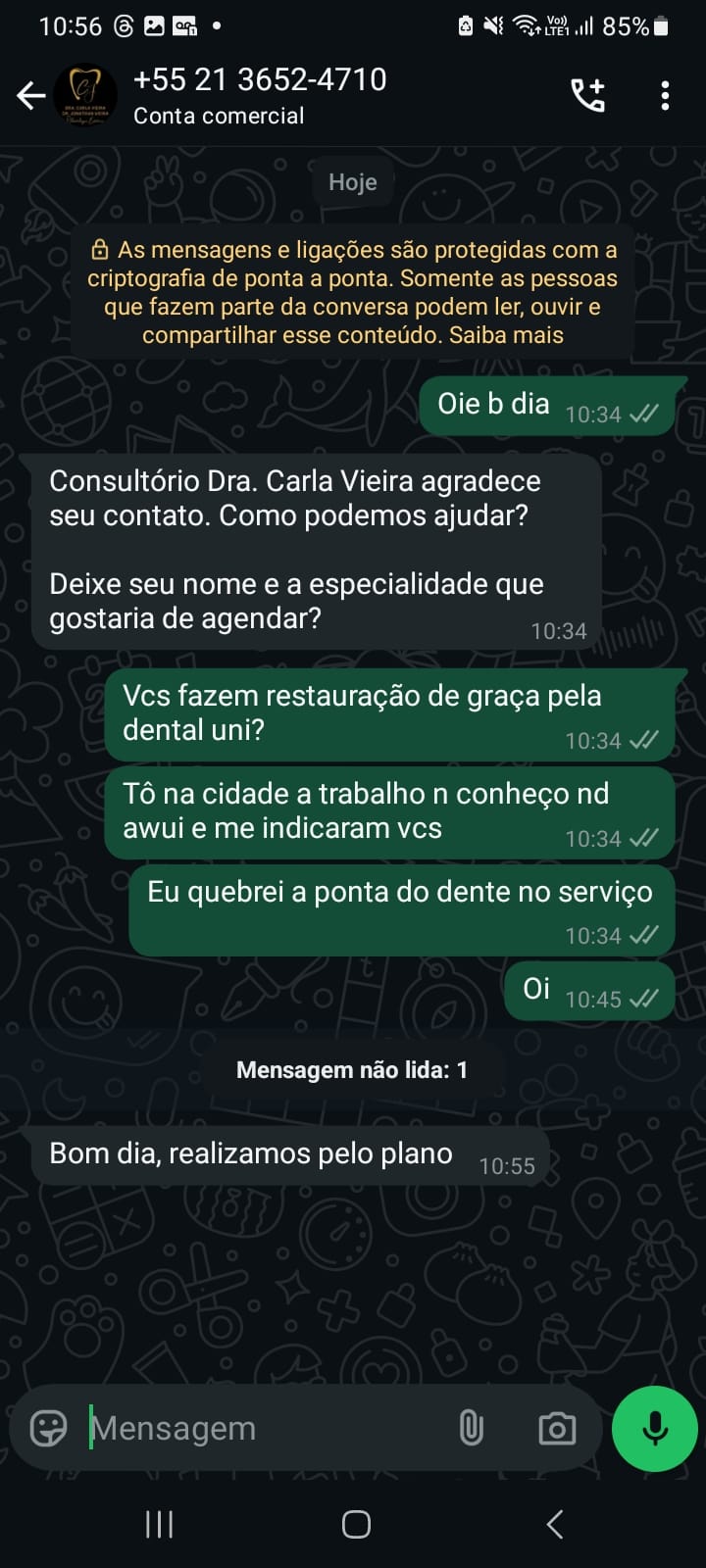Tap the system home button

click(x=356, y=1524)
